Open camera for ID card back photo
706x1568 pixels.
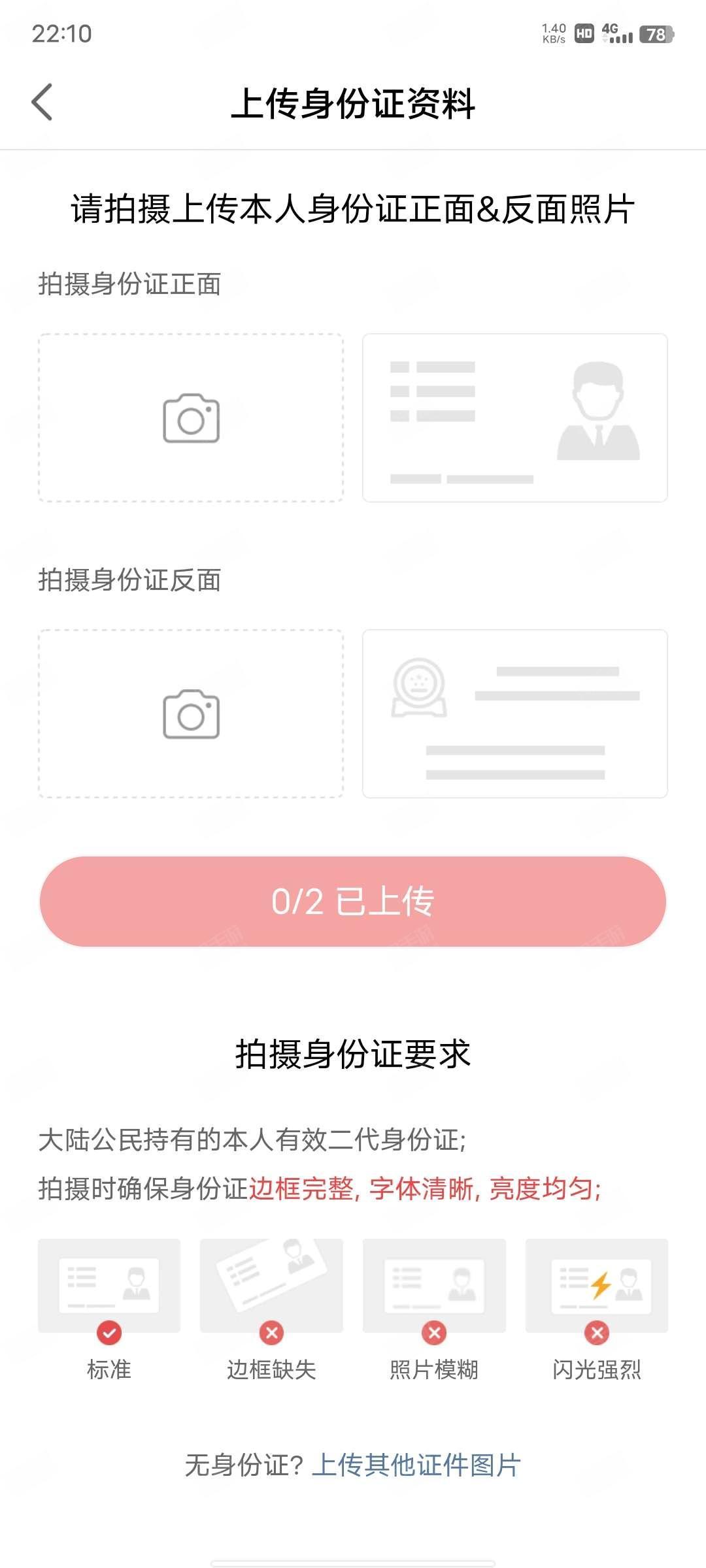click(191, 714)
